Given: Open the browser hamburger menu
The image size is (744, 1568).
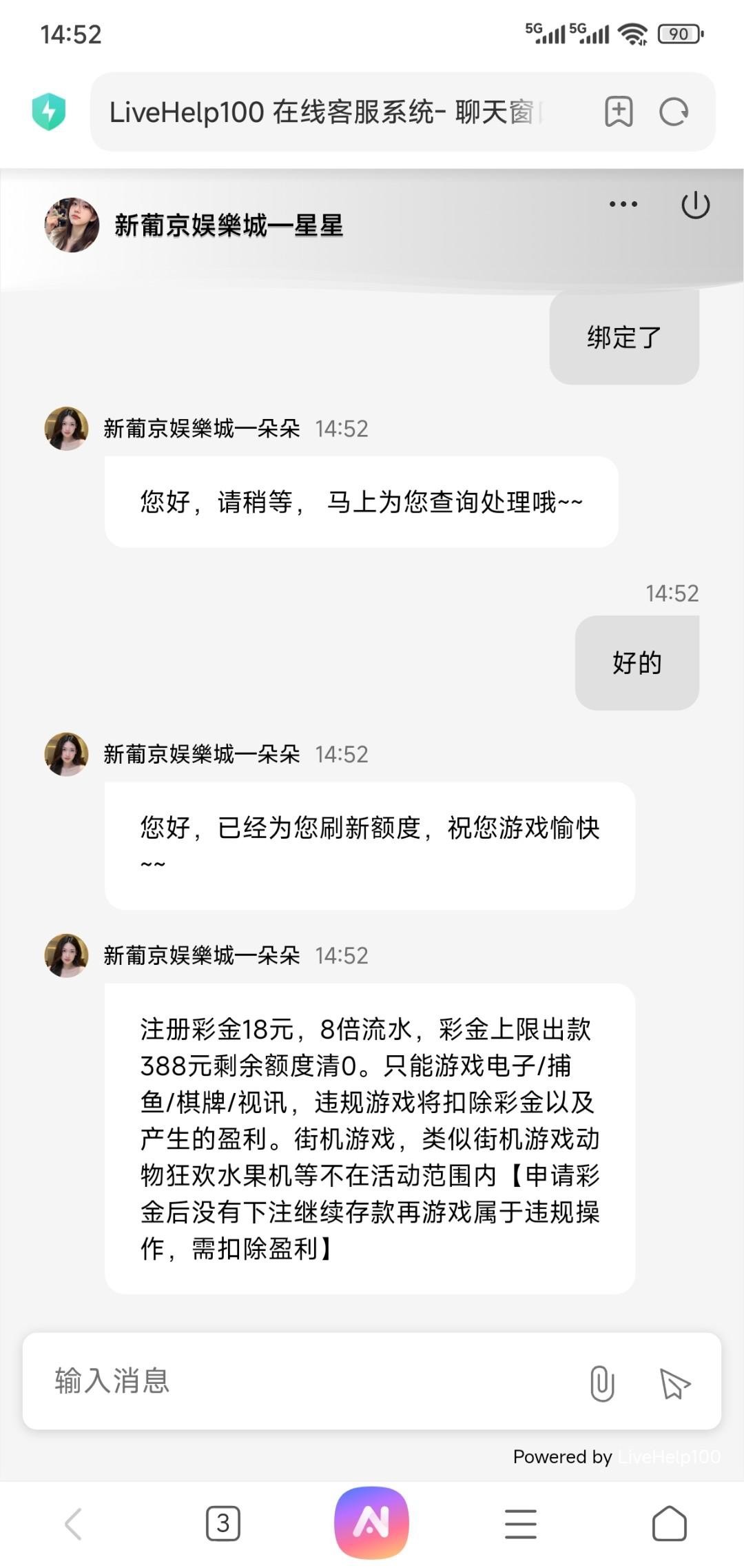Looking at the screenshot, I should coord(520,1523).
